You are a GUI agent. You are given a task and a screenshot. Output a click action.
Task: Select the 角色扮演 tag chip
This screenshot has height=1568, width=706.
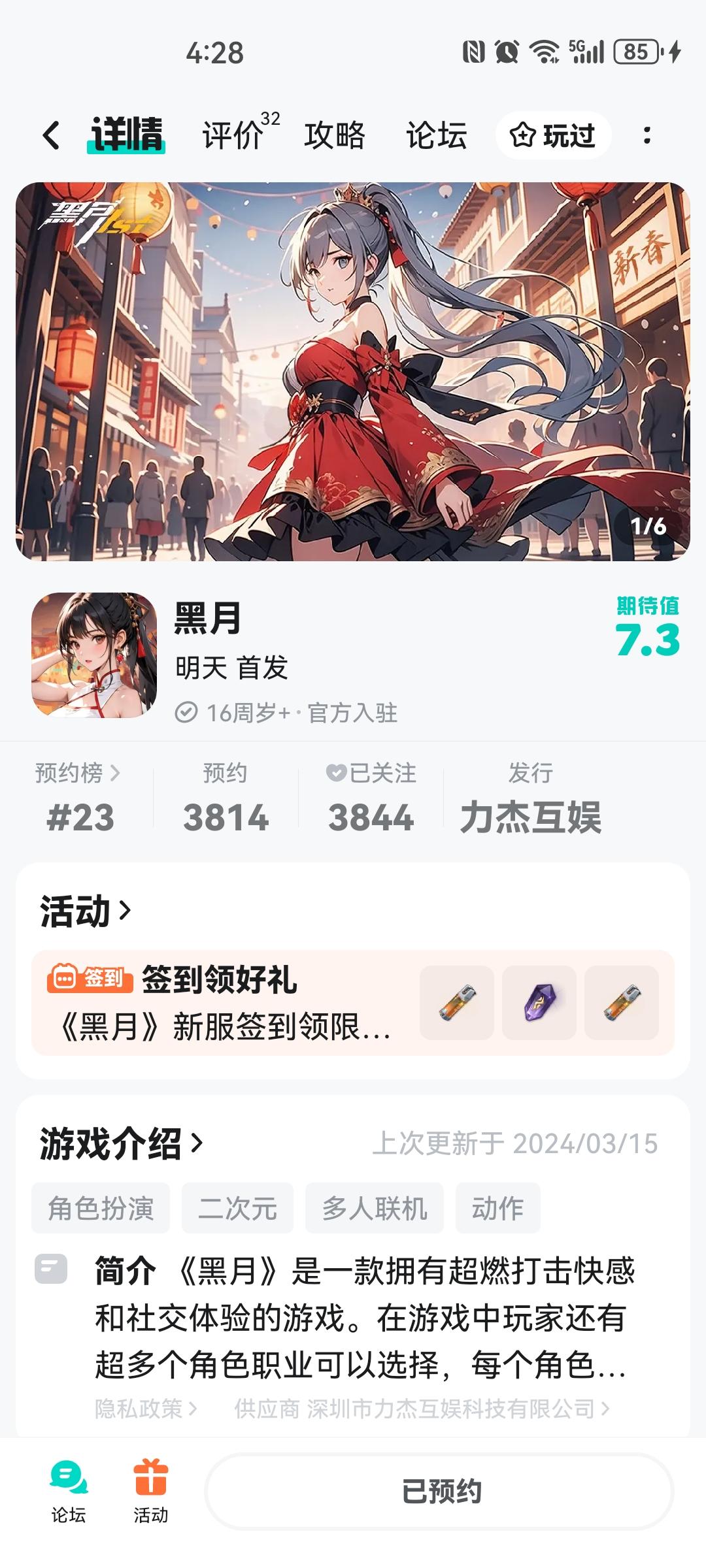click(100, 1209)
